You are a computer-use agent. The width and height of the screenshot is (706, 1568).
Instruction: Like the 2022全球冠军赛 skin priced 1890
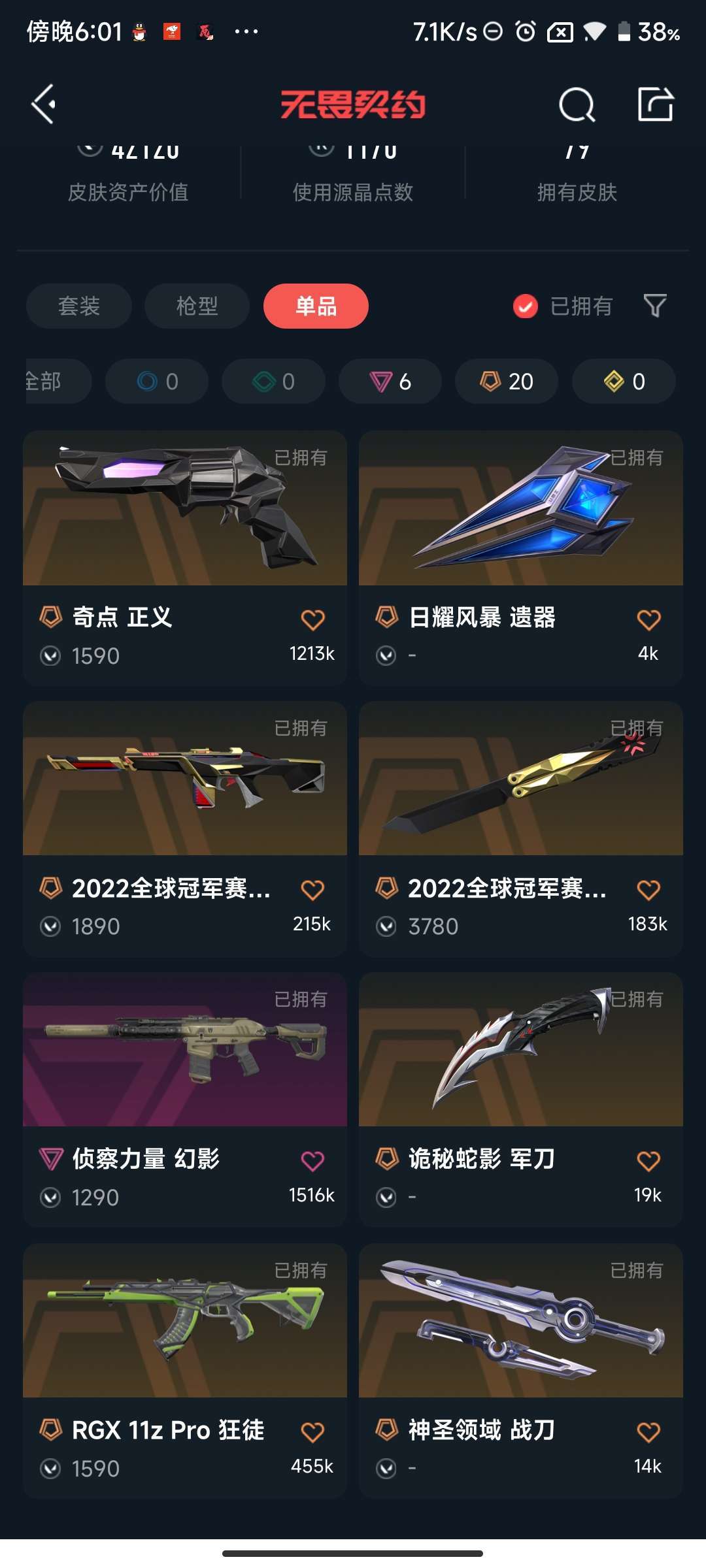pyautogui.click(x=312, y=890)
